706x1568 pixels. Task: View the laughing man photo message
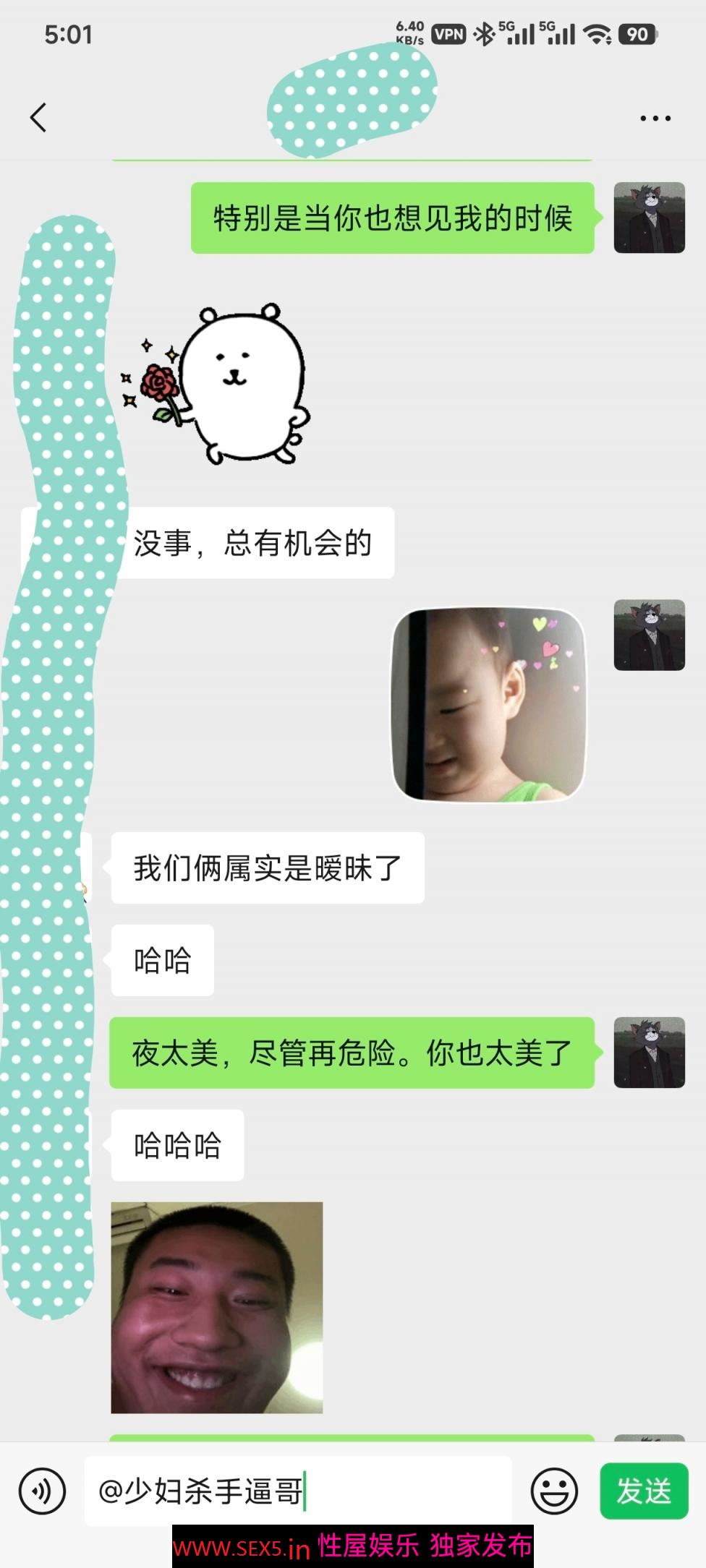point(216,1307)
